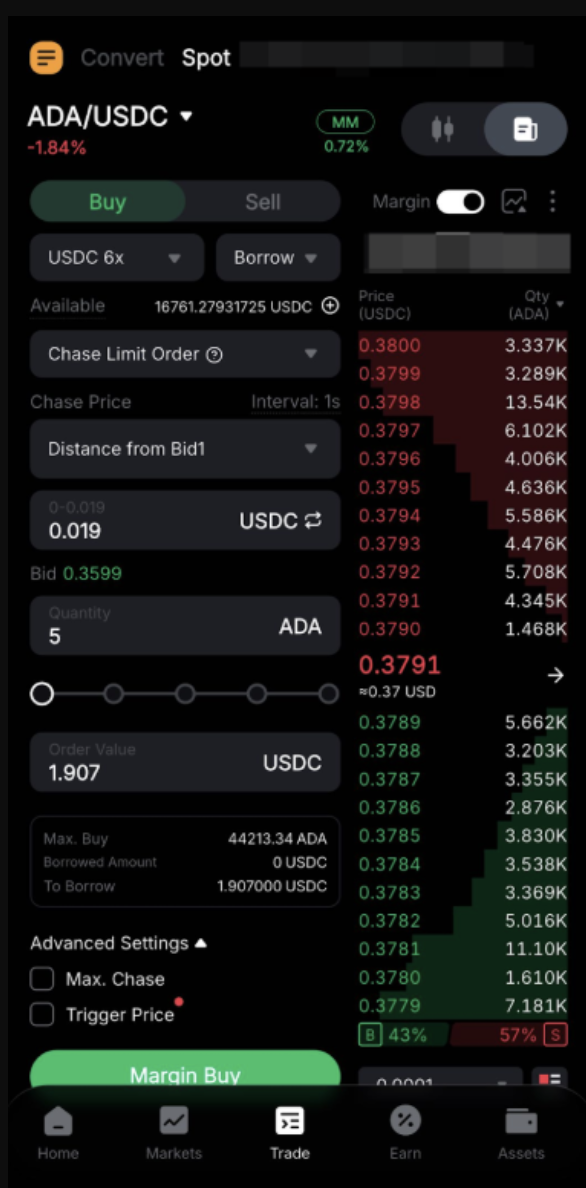Open the Assets tab
586x1188 pixels.
click(521, 1133)
